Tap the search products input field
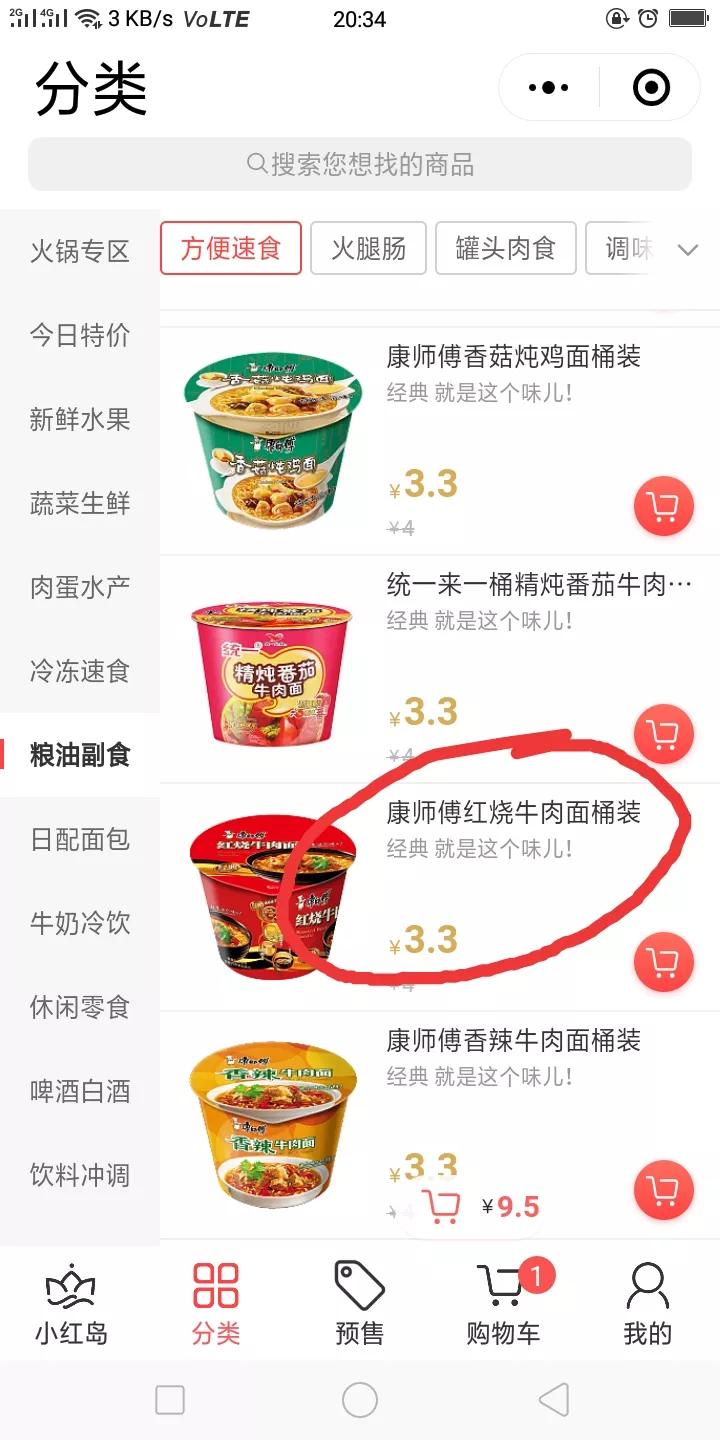The width and height of the screenshot is (720, 1440). 360,163
